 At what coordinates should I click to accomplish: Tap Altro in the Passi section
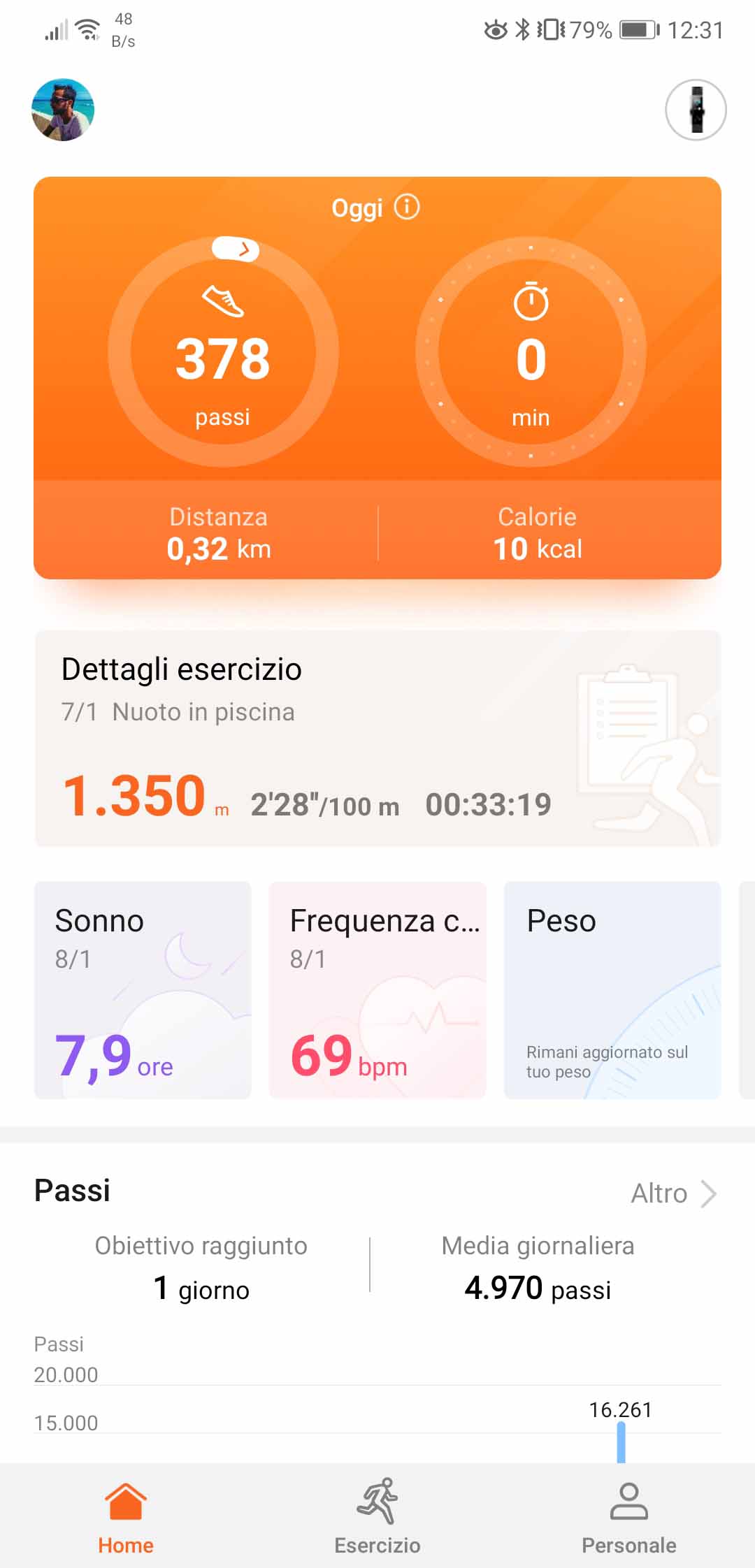(x=674, y=1193)
